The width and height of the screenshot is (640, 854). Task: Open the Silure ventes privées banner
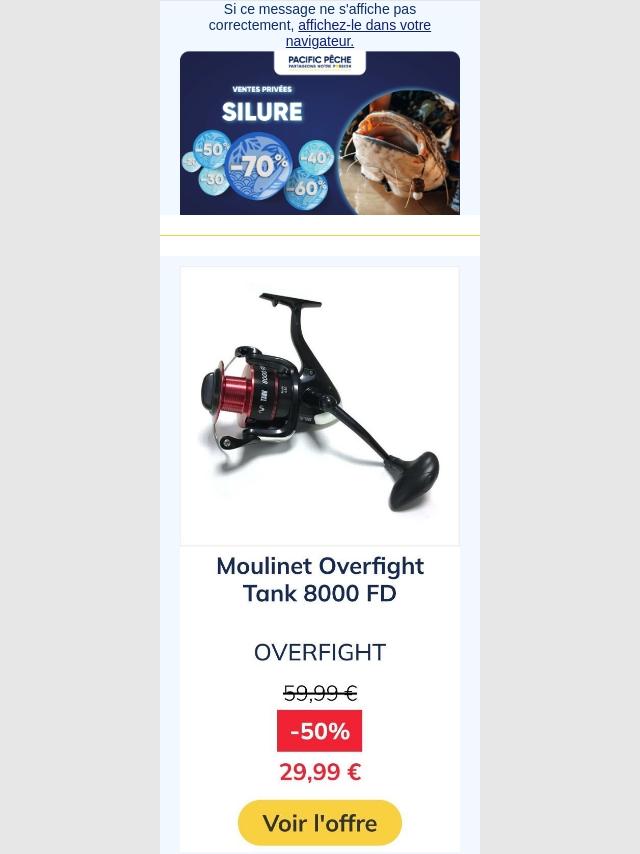[319, 135]
